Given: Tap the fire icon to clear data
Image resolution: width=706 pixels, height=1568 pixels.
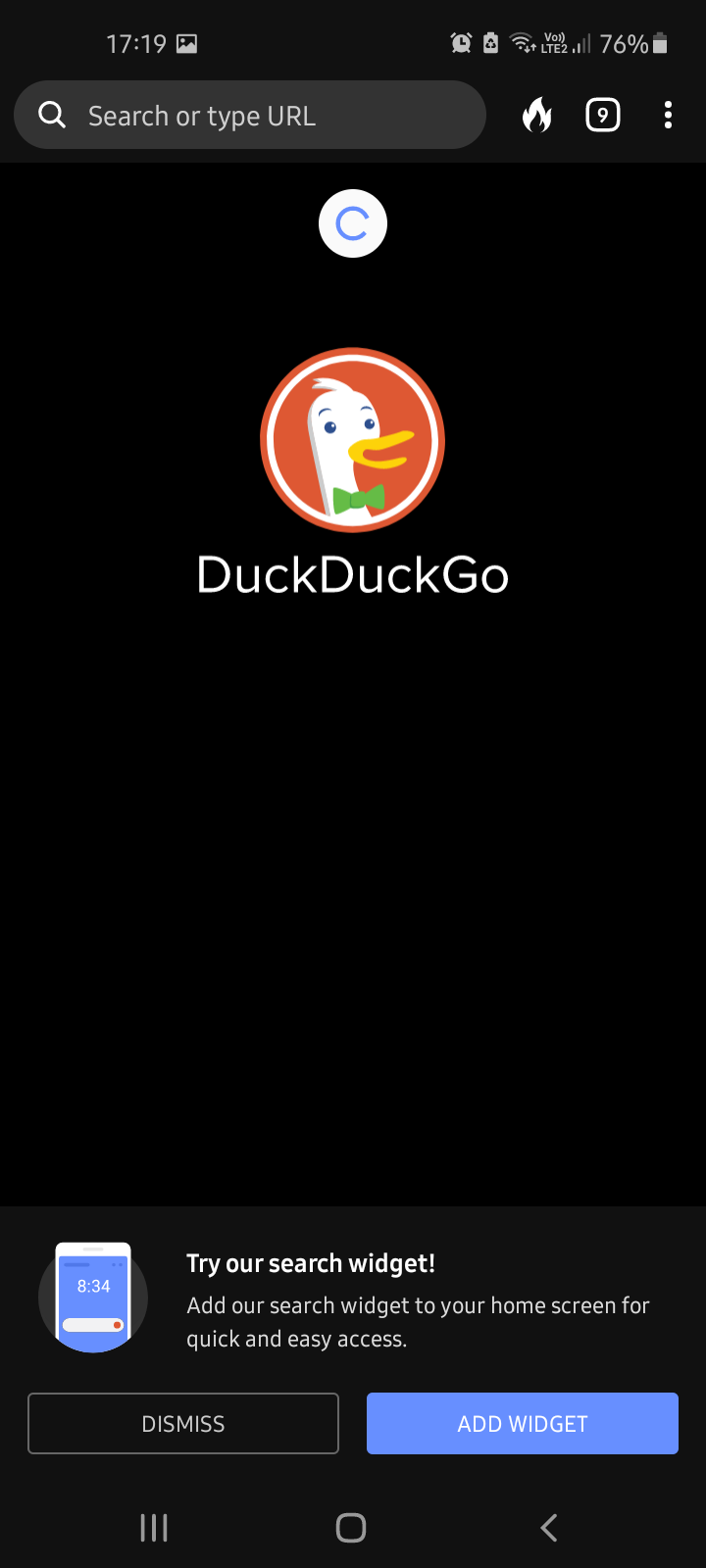Looking at the screenshot, I should tap(537, 116).
